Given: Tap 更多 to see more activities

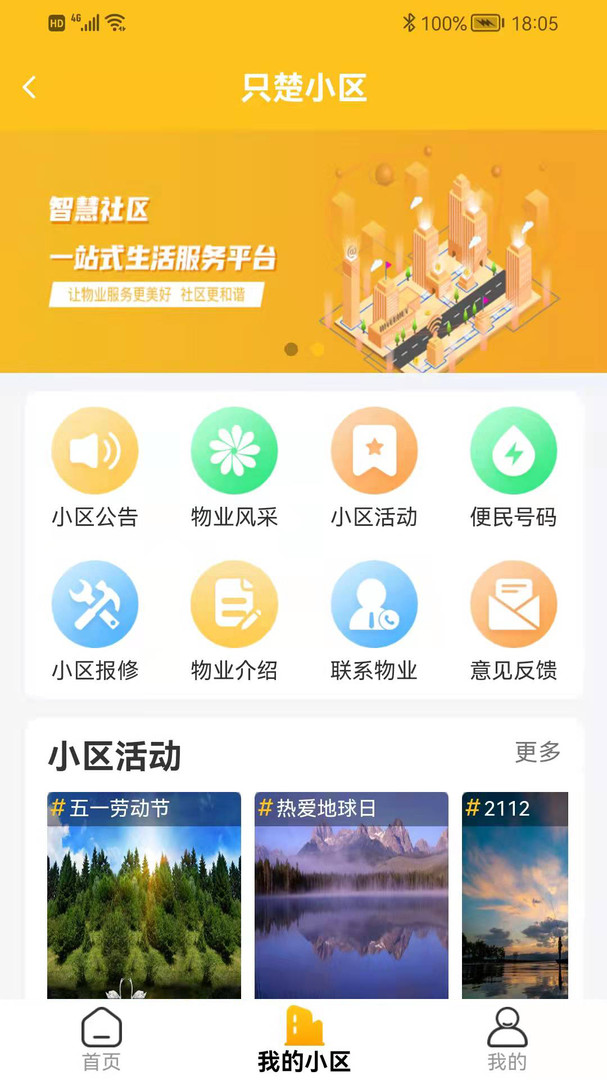Looking at the screenshot, I should [538, 752].
